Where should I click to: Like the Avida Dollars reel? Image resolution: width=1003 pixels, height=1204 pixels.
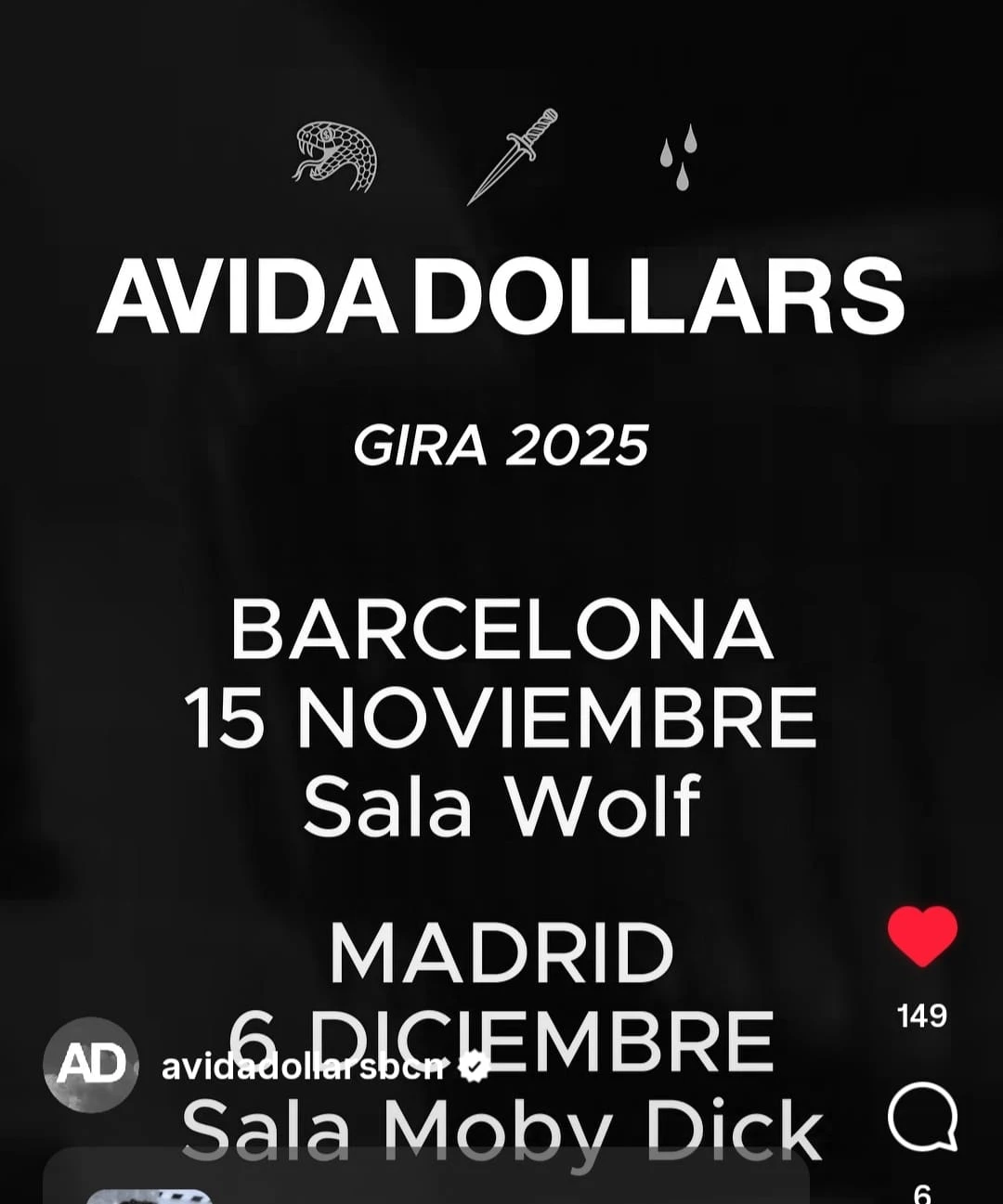pos(921,936)
